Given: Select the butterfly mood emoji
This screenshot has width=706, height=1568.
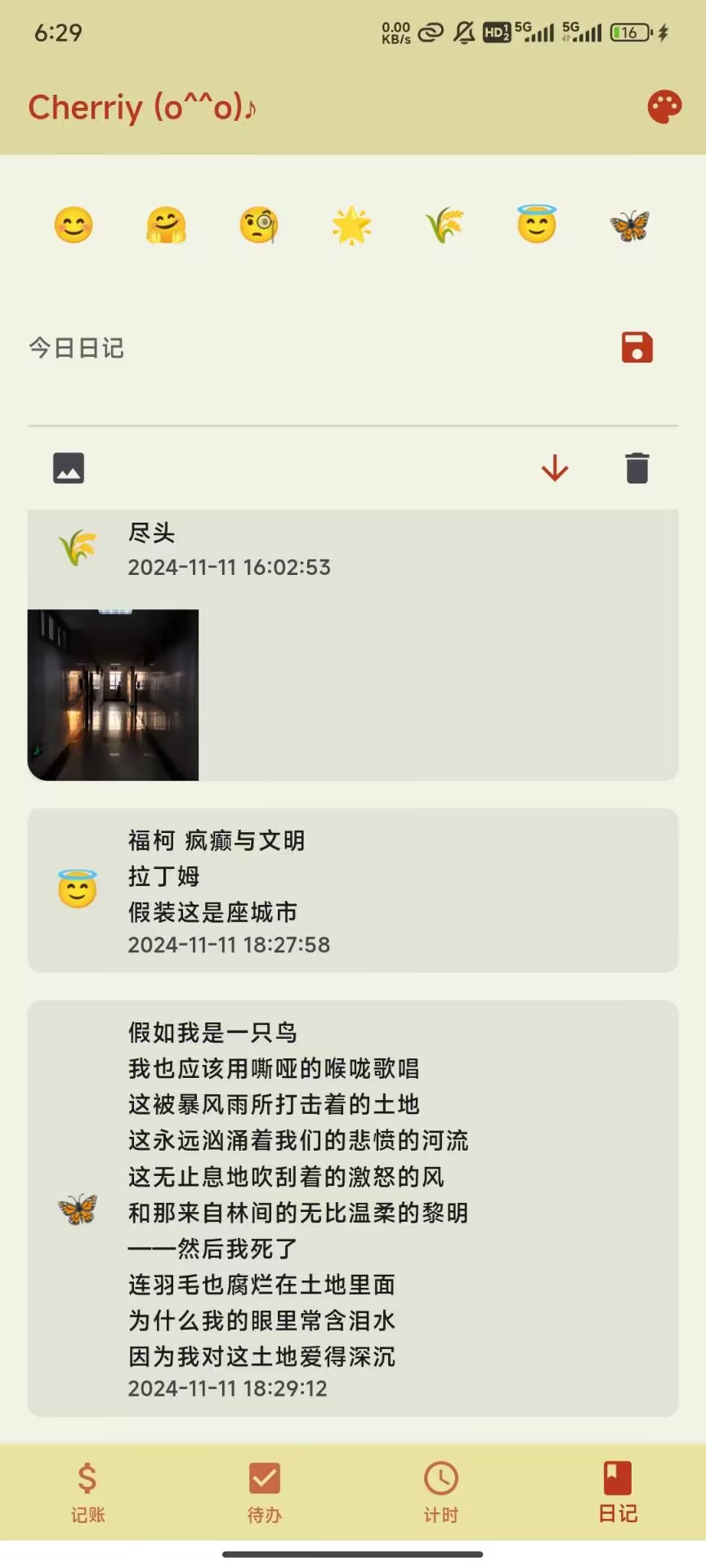Looking at the screenshot, I should [x=629, y=225].
